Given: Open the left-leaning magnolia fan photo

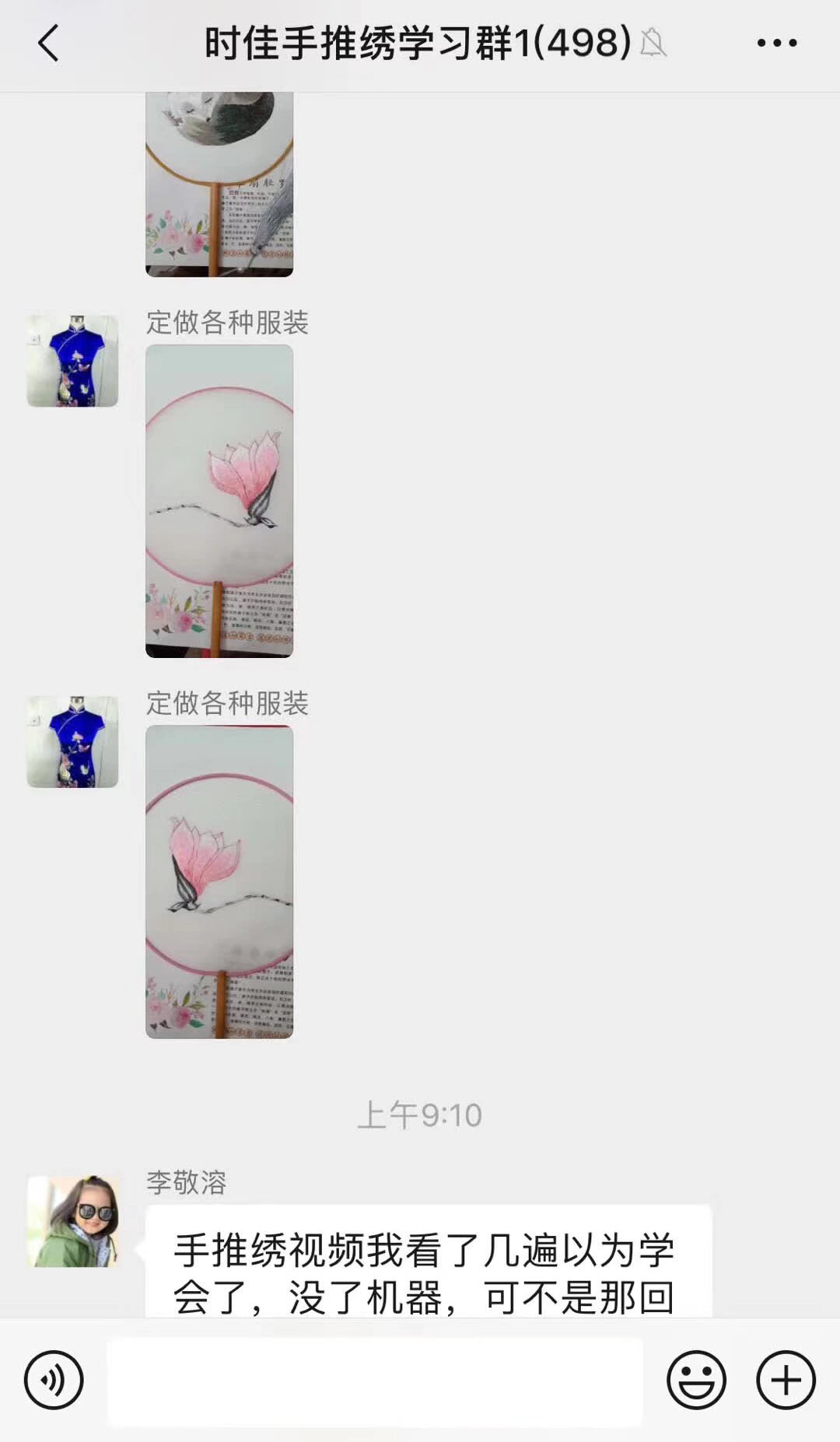Looking at the screenshot, I should [x=219, y=882].
